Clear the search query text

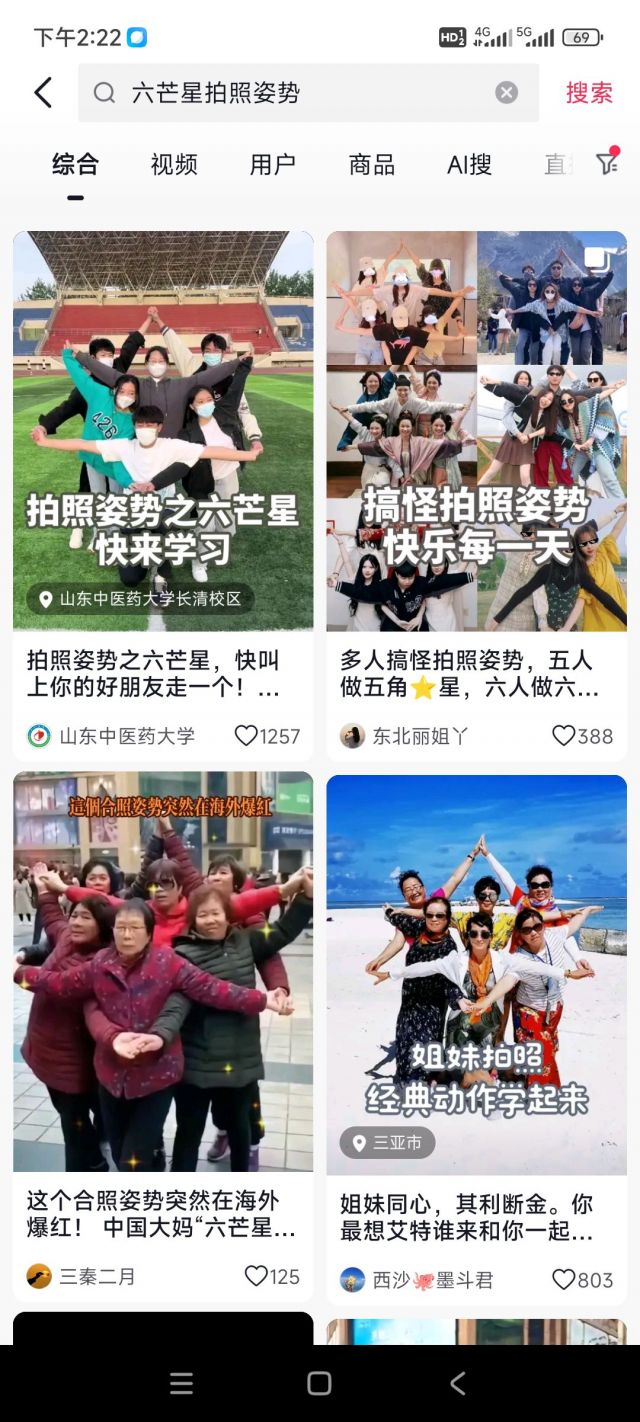[507, 93]
